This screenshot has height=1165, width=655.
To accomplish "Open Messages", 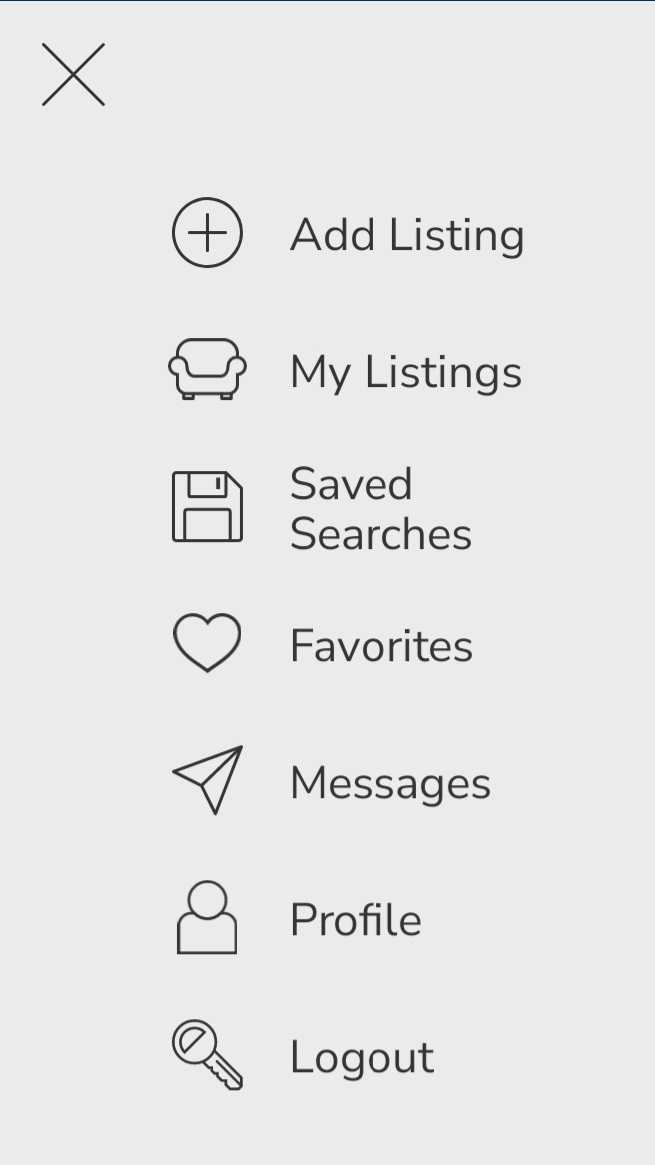I will pyautogui.click(x=331, y=781).
